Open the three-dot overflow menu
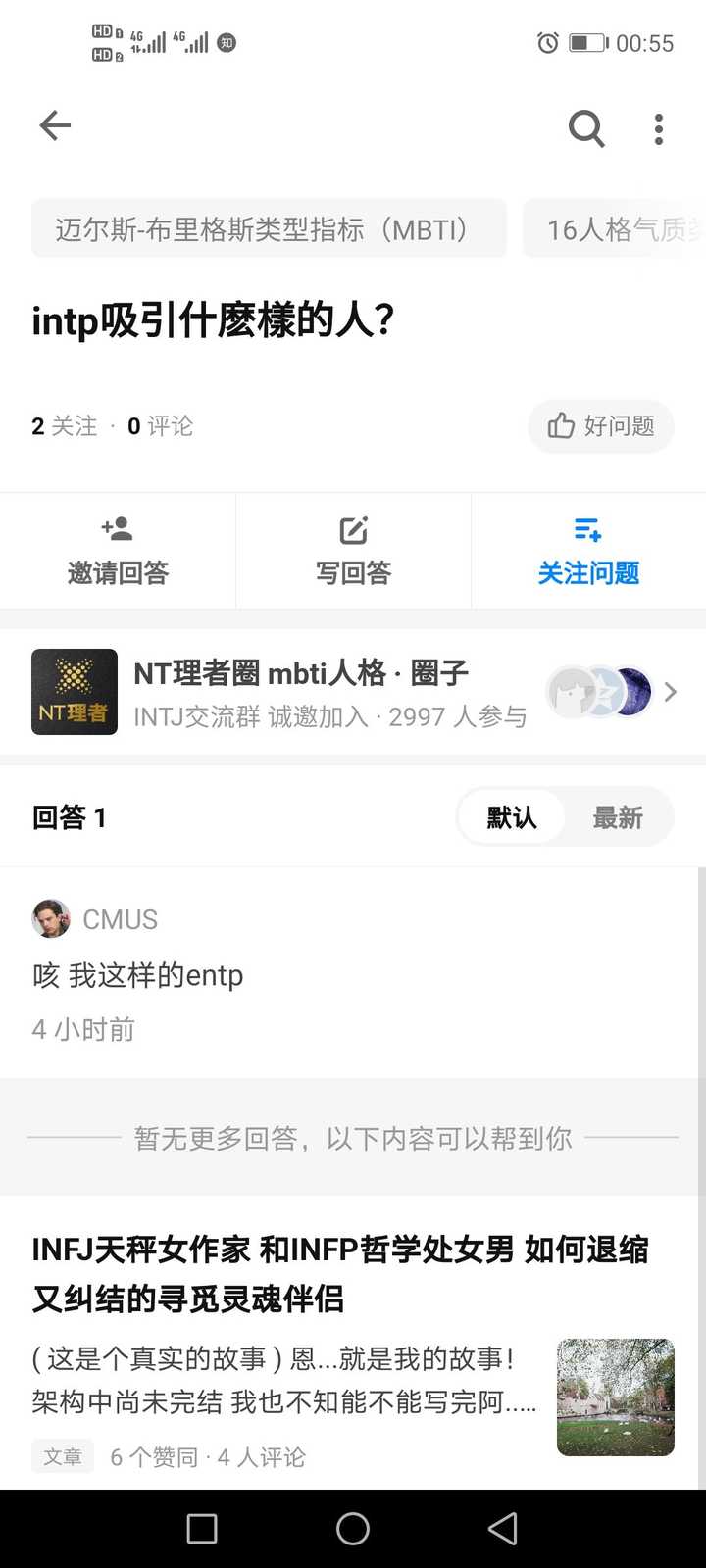The image size is (706, 1568). (x=658, y=127)
